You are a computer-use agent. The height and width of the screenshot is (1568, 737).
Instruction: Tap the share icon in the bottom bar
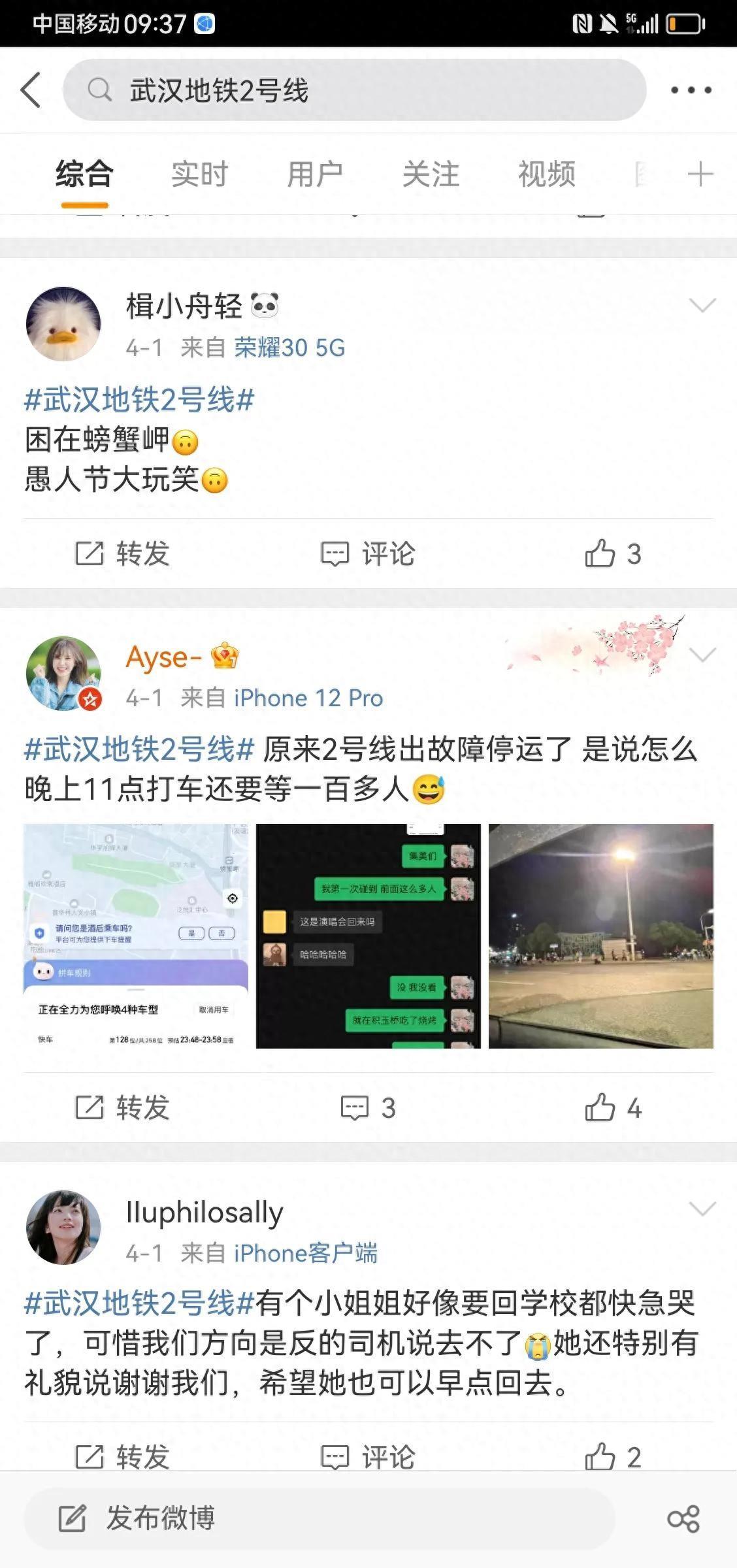pos(683,1518)
